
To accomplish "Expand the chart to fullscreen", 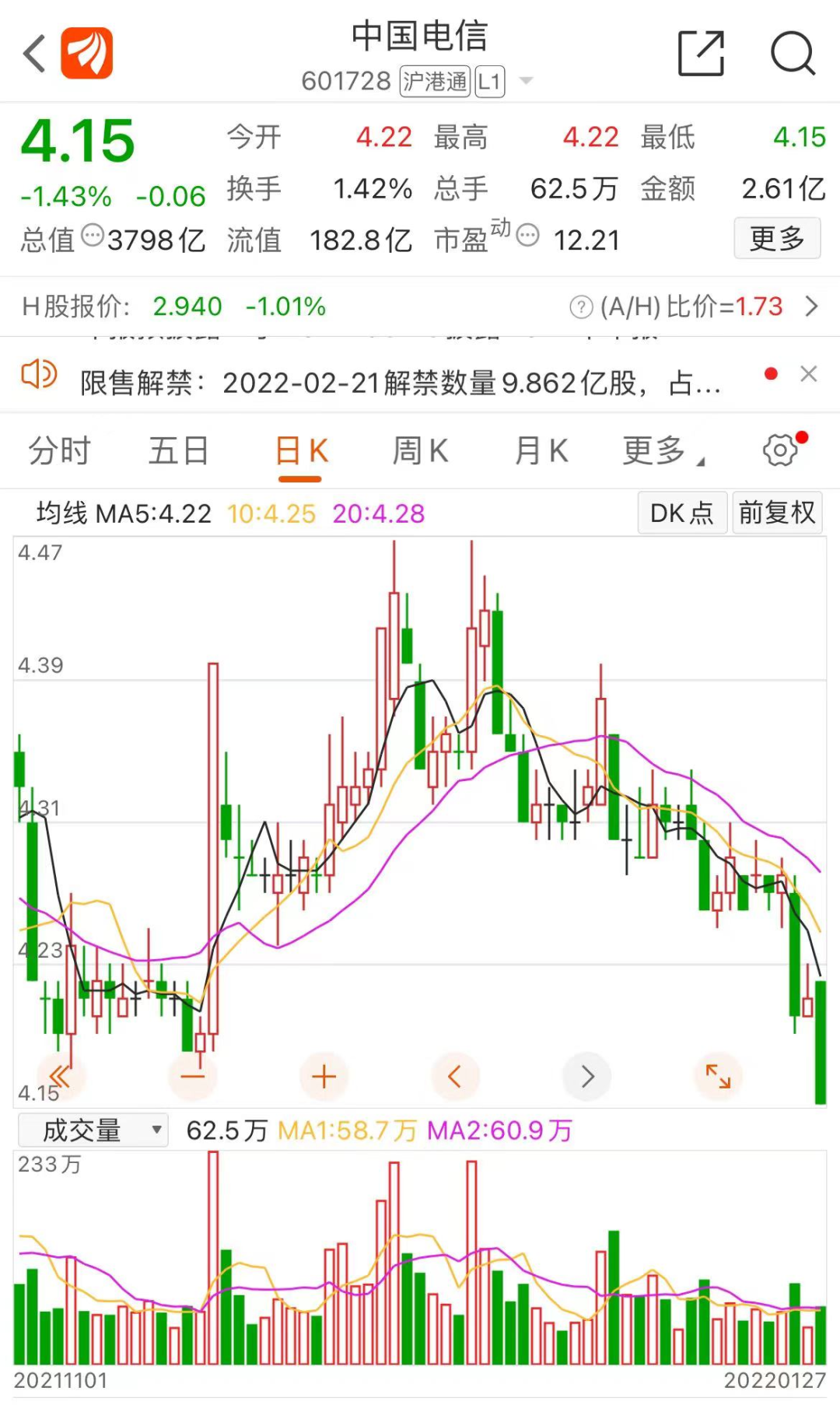I will pyautogui.click(x=718, y=1077).
